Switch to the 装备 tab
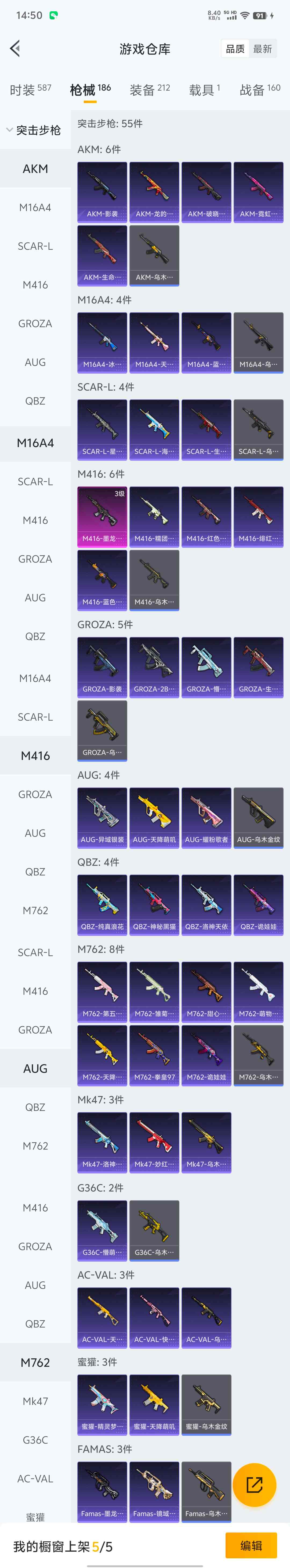 (150, 90)
